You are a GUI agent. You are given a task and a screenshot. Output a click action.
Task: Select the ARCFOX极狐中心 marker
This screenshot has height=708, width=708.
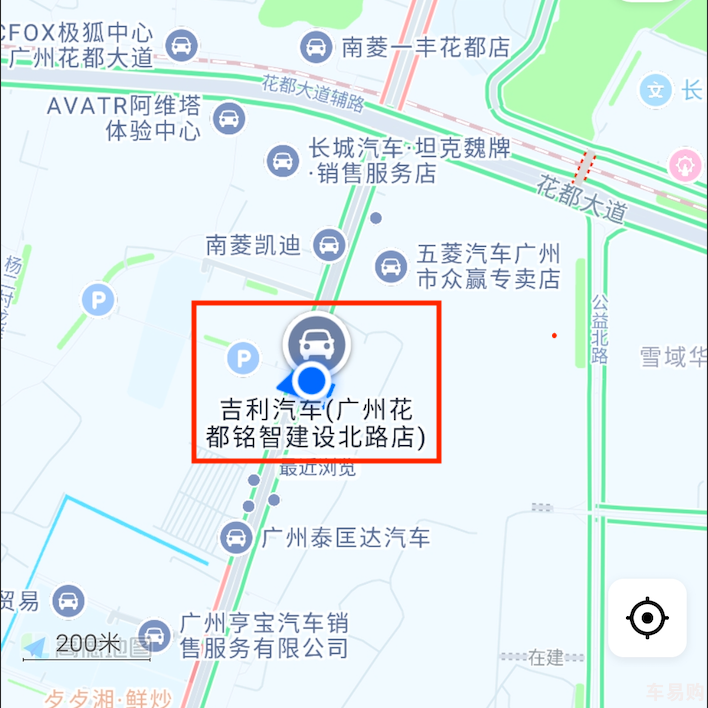tap(181, 44)
